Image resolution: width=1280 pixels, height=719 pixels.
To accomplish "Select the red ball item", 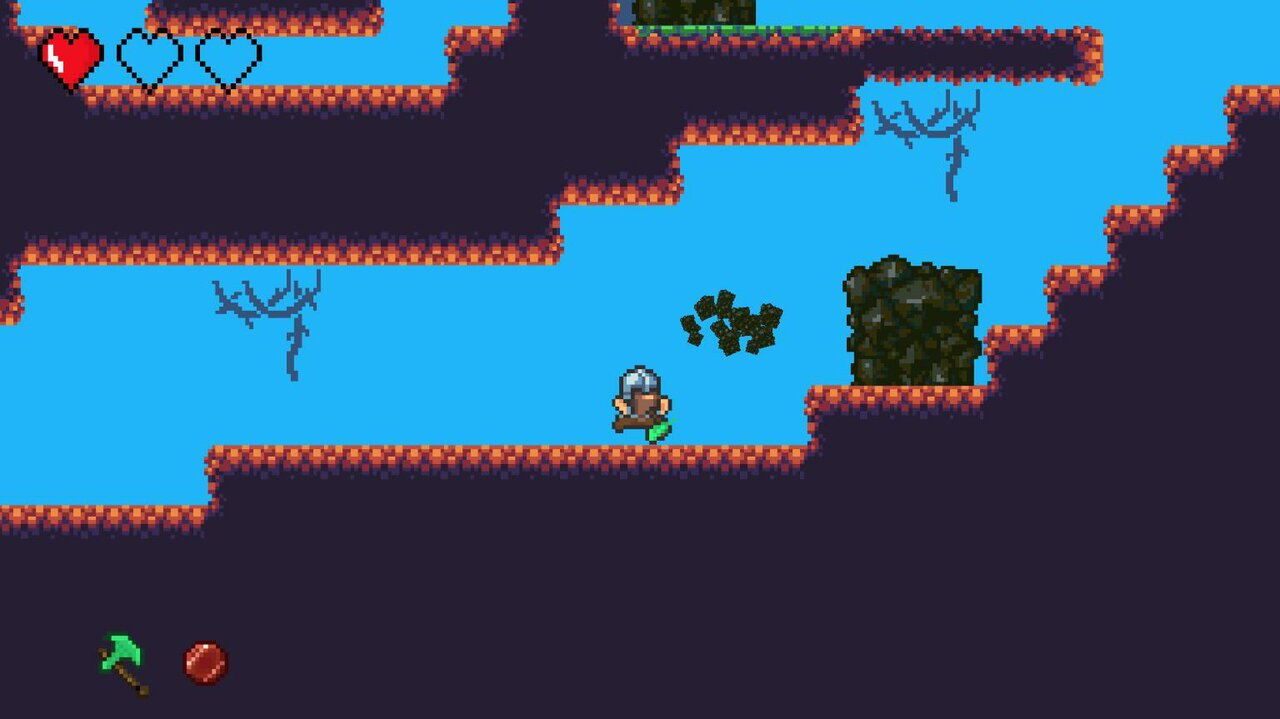I will click(206, 663).
